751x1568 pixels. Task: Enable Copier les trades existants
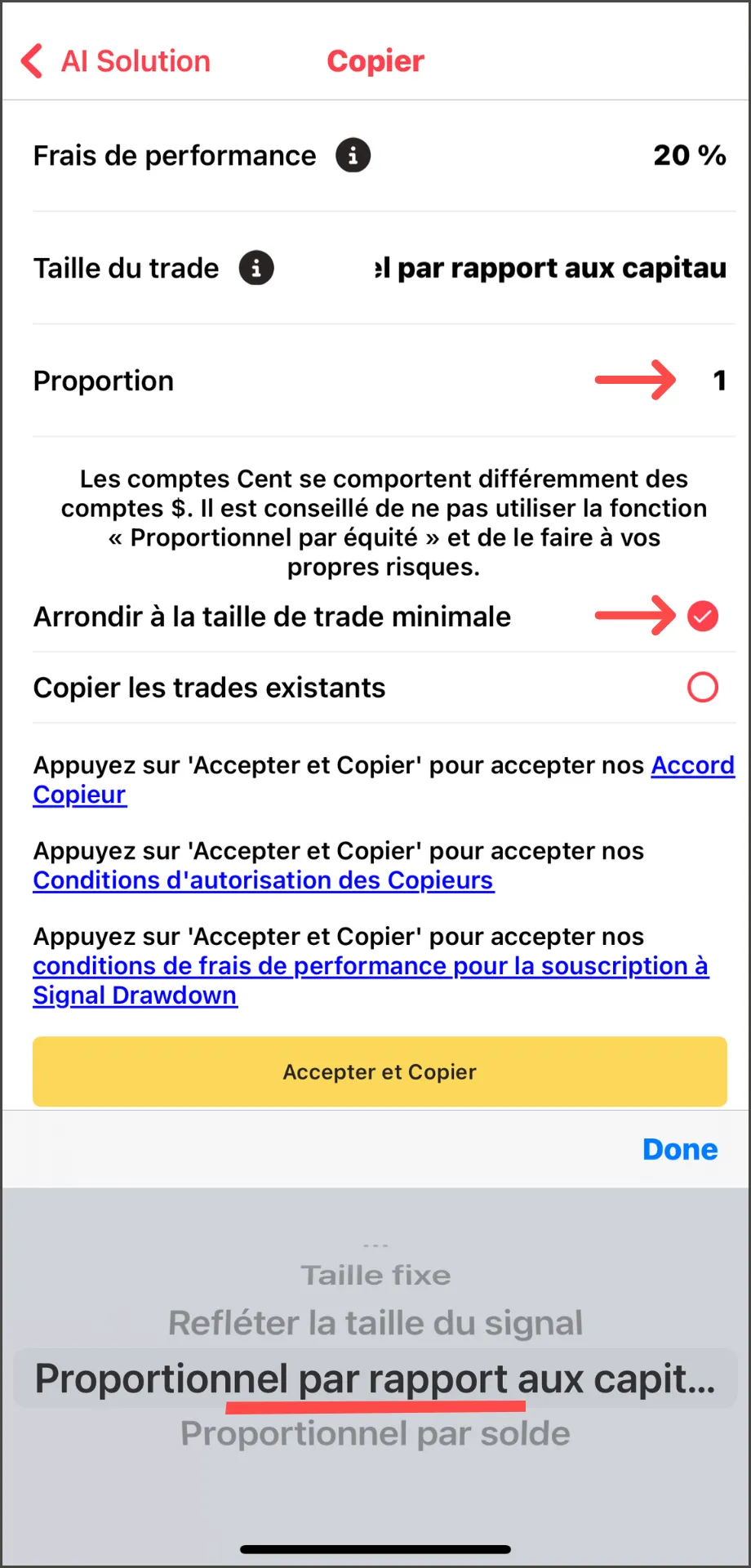click(703, 688)
